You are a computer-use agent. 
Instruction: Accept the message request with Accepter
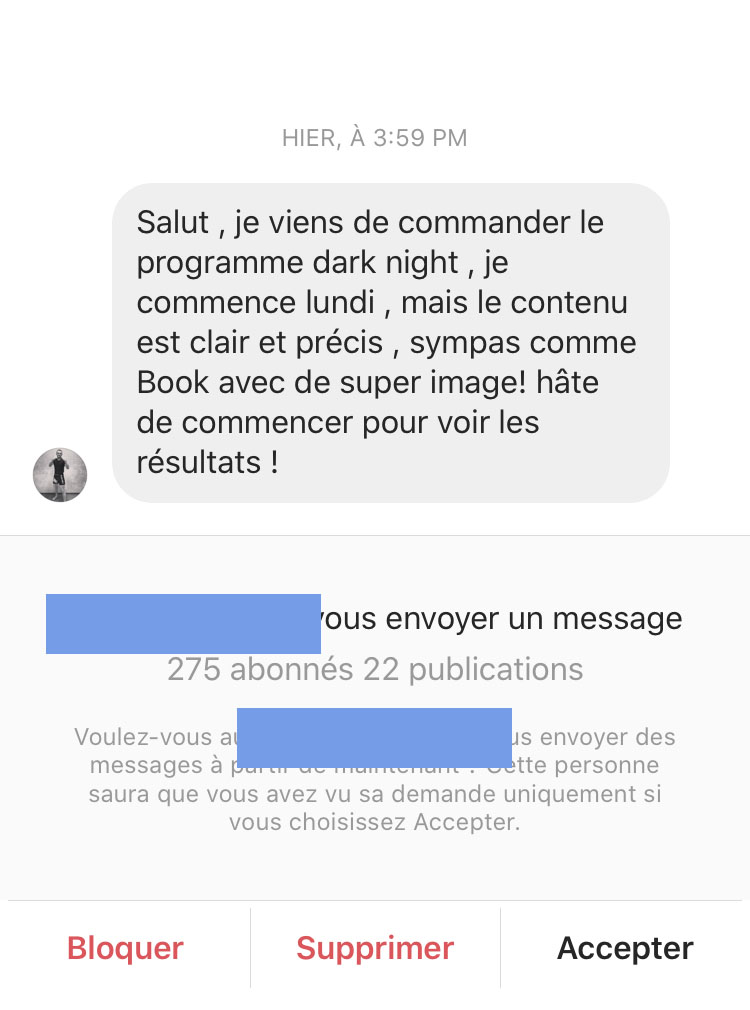[625, 948]
